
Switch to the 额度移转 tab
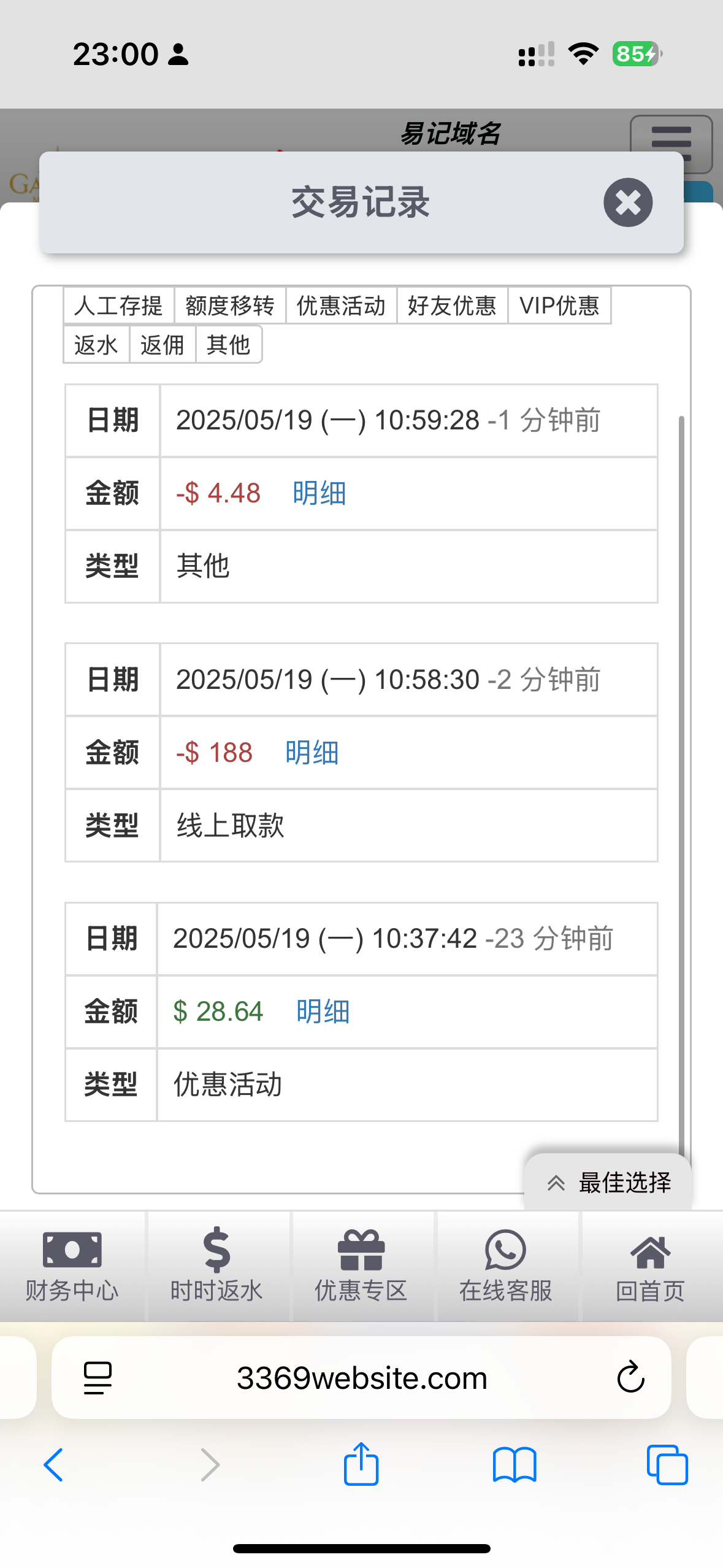pos(230,306)
